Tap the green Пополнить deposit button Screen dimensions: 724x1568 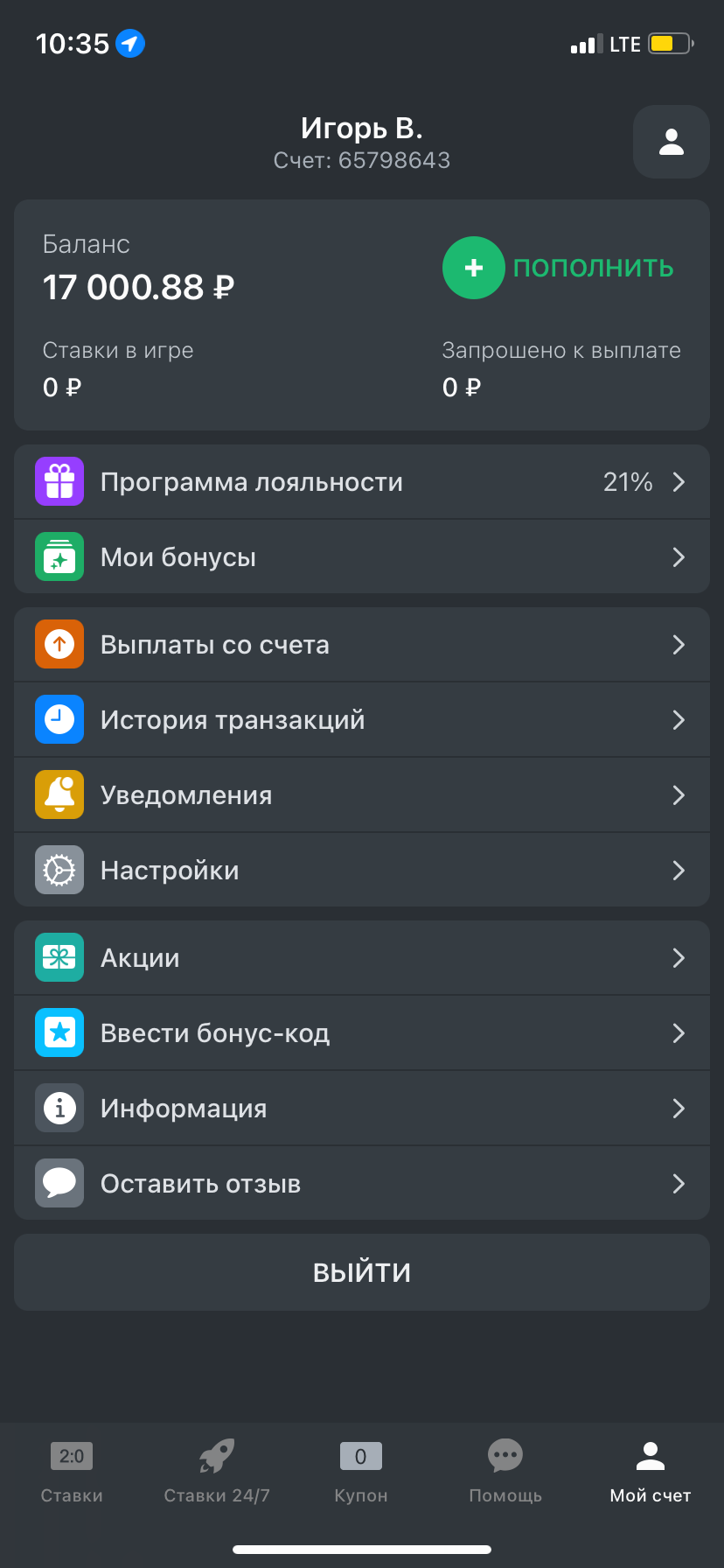click(558, 268)
